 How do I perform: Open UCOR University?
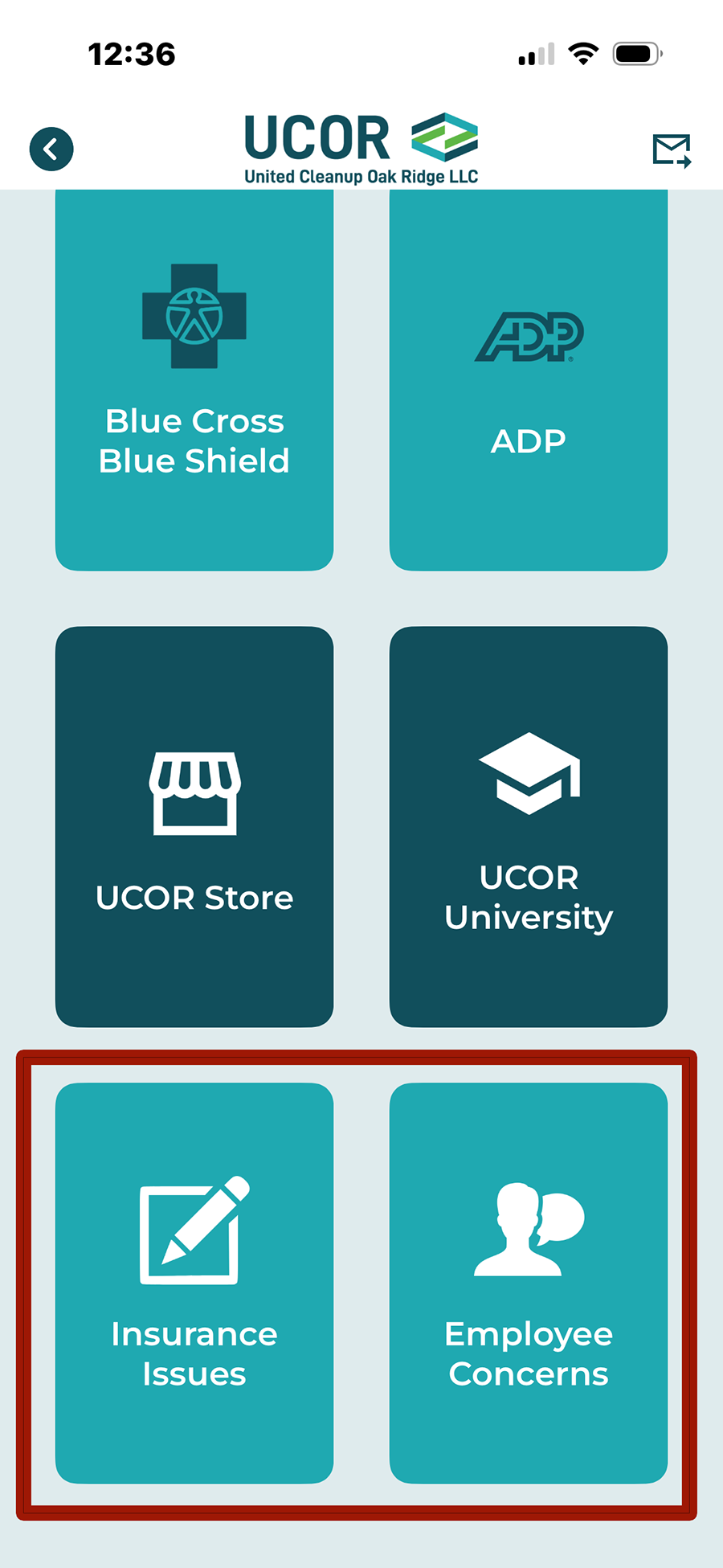[529, 826]
